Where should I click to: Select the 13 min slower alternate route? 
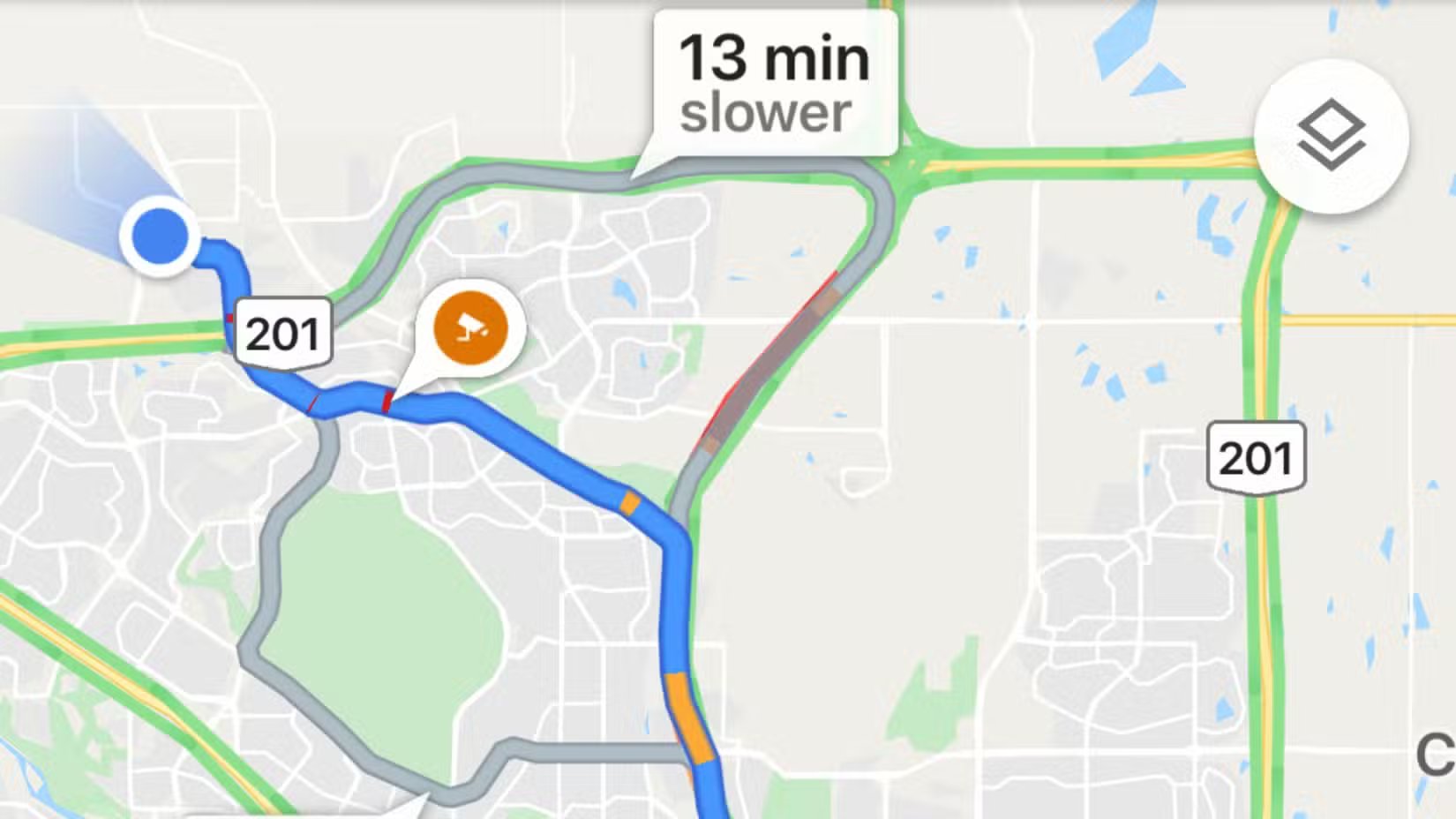(775, 85)
